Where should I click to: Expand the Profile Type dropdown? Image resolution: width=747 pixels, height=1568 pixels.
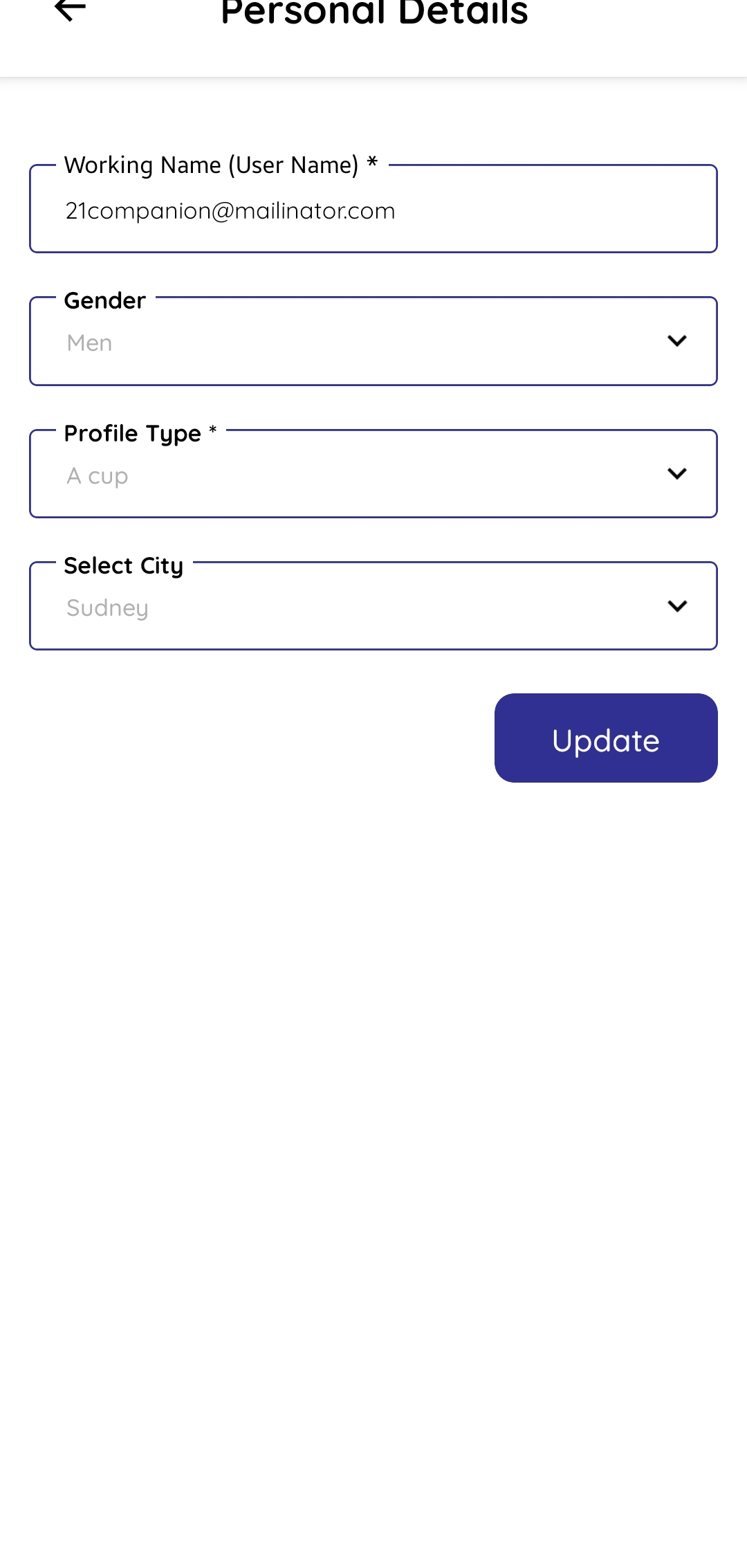[x=373, y=475]
